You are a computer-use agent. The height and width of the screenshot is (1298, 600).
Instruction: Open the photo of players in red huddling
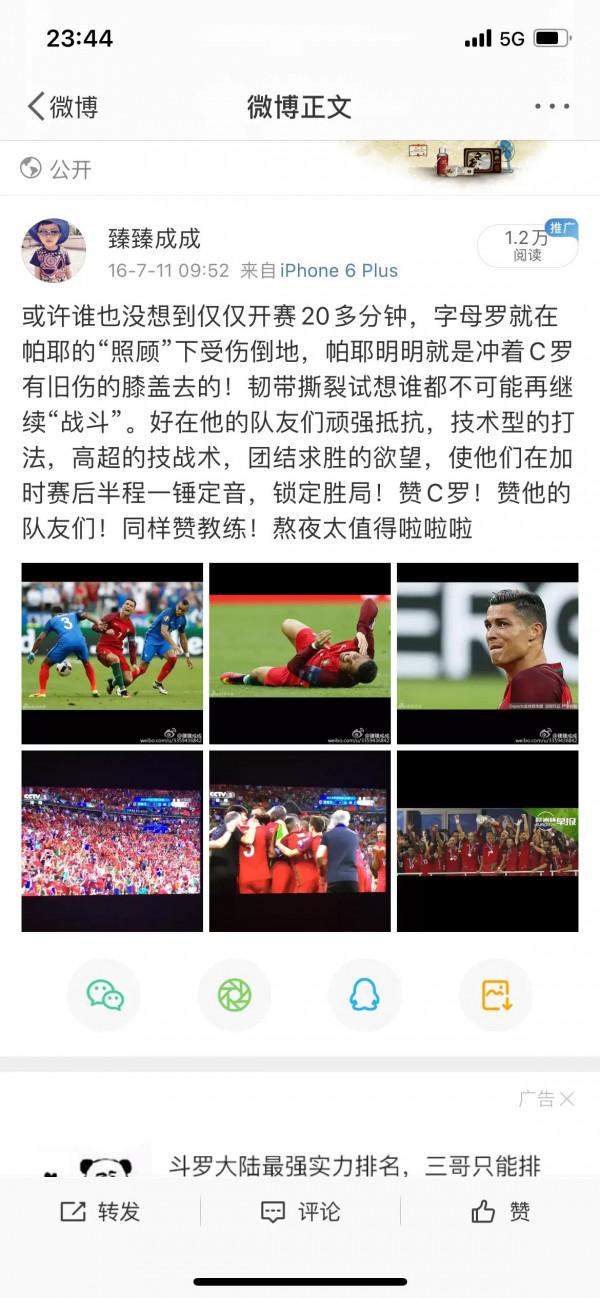pyautogui.click(x=299, y=840)
